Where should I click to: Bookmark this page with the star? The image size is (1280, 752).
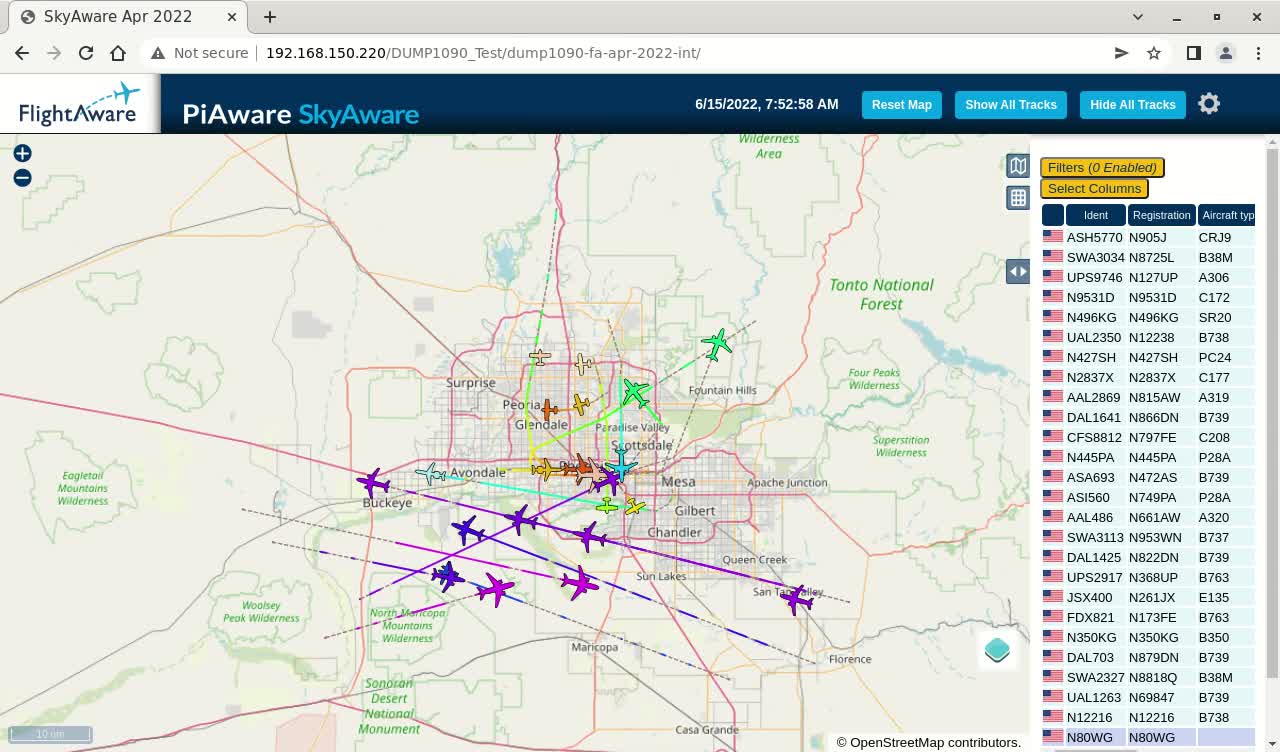tap(1154, 53)
